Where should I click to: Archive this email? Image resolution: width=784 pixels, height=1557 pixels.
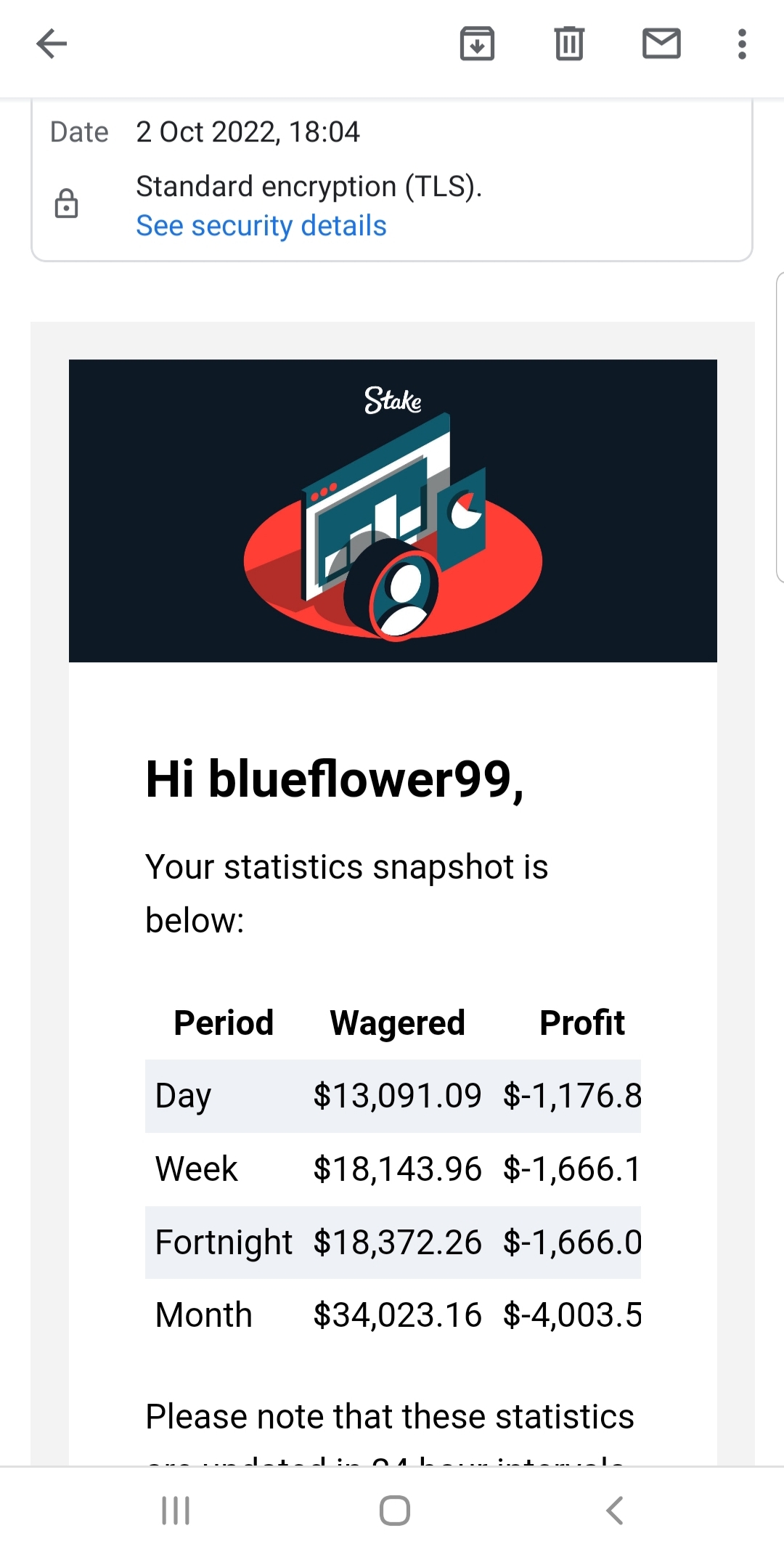tap(477, 44)
